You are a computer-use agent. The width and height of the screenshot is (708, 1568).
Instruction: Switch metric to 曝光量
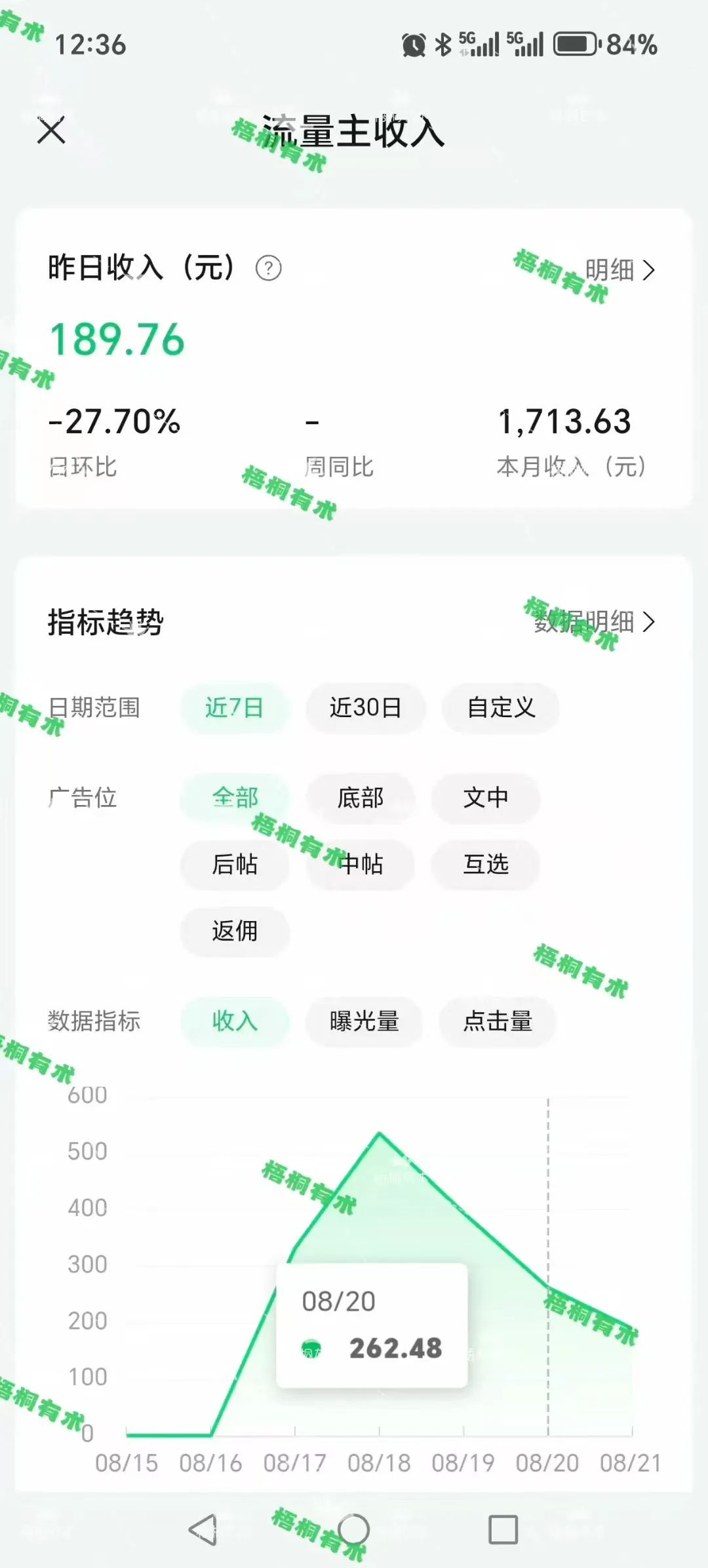pos(364,1021)
